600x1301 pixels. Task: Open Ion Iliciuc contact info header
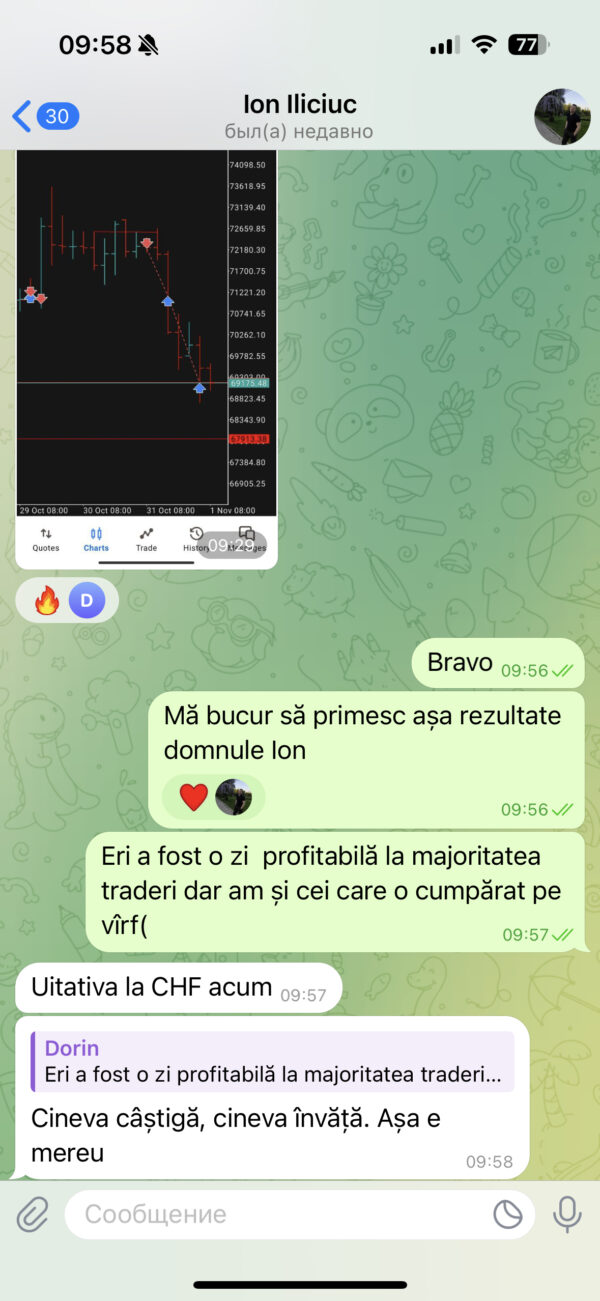pyautogui.click(x=299, y=116)
